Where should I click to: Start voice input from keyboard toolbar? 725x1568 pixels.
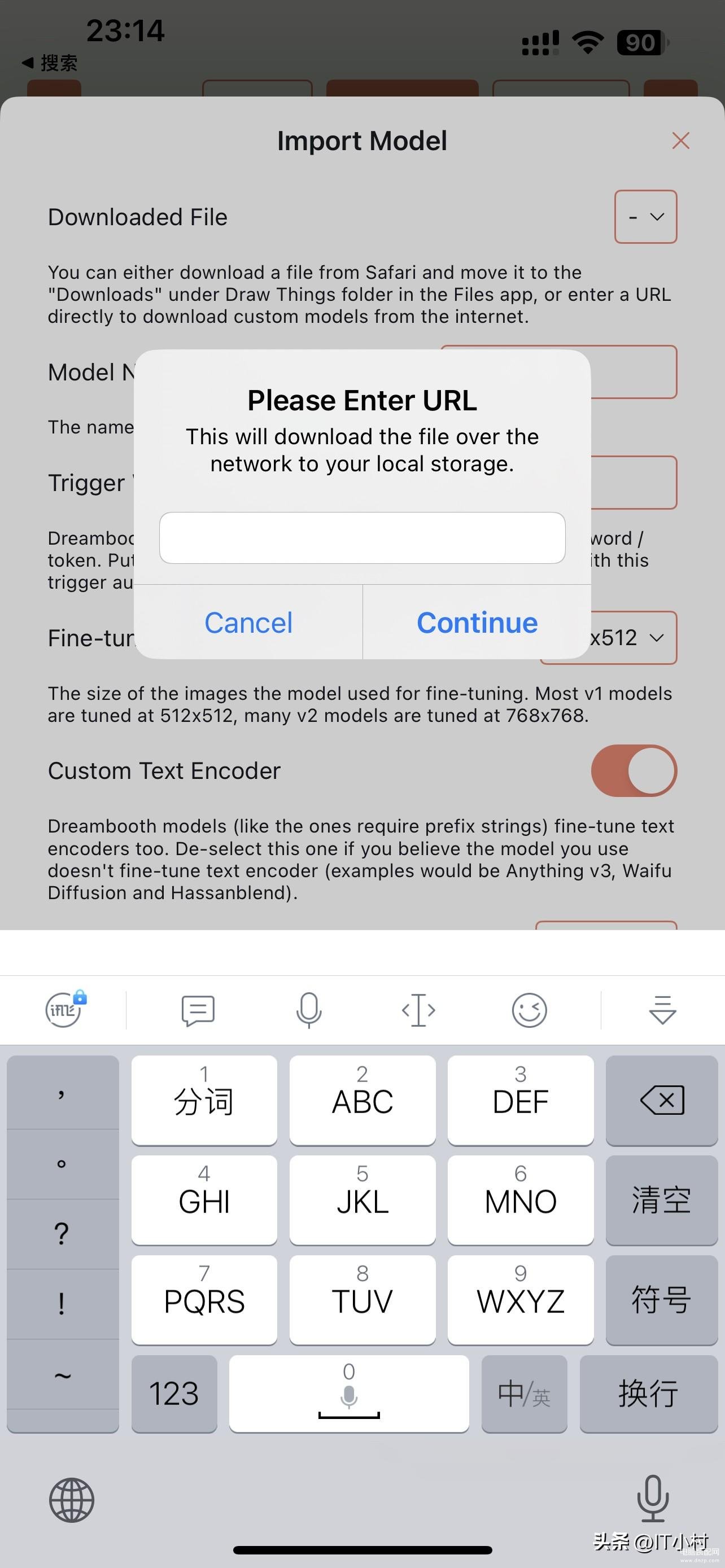(x=309, y=1010)
